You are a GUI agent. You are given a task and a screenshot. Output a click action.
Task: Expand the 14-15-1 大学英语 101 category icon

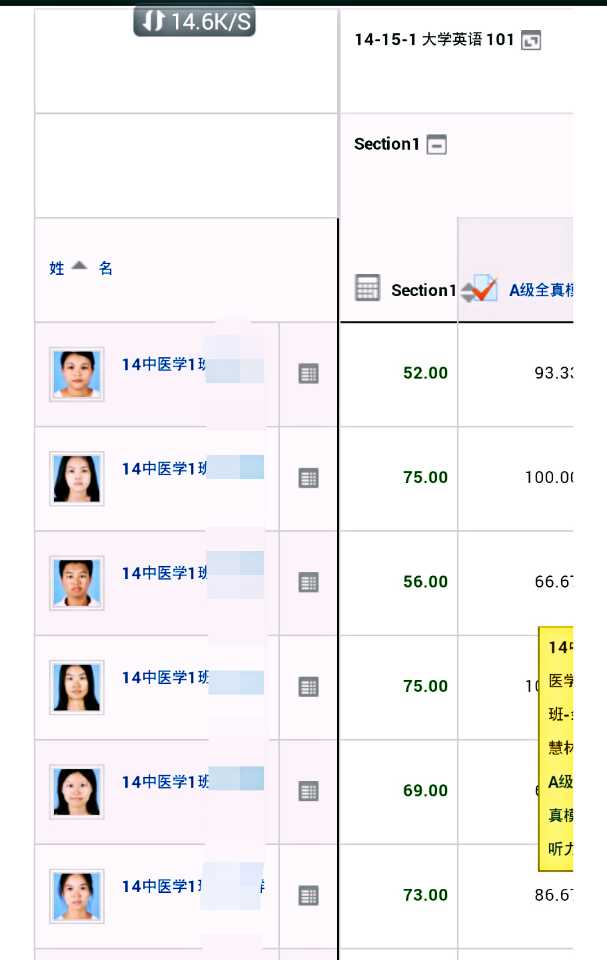[x=531, y=41]
